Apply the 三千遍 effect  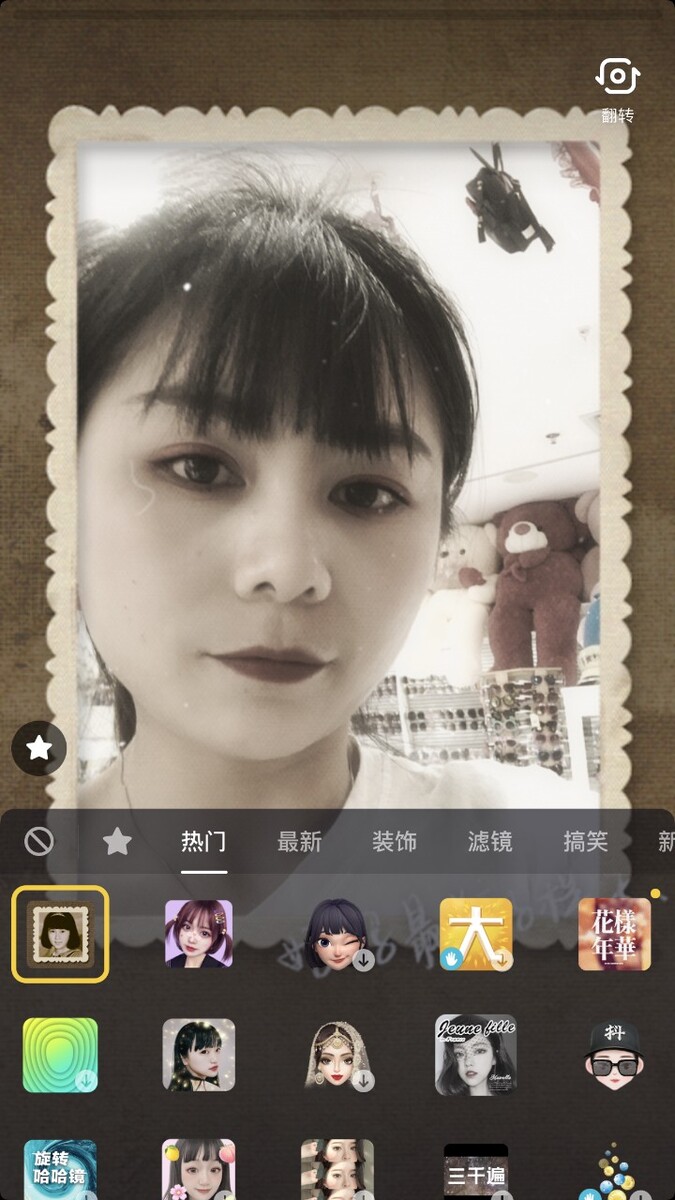(x=476, y=1172)
